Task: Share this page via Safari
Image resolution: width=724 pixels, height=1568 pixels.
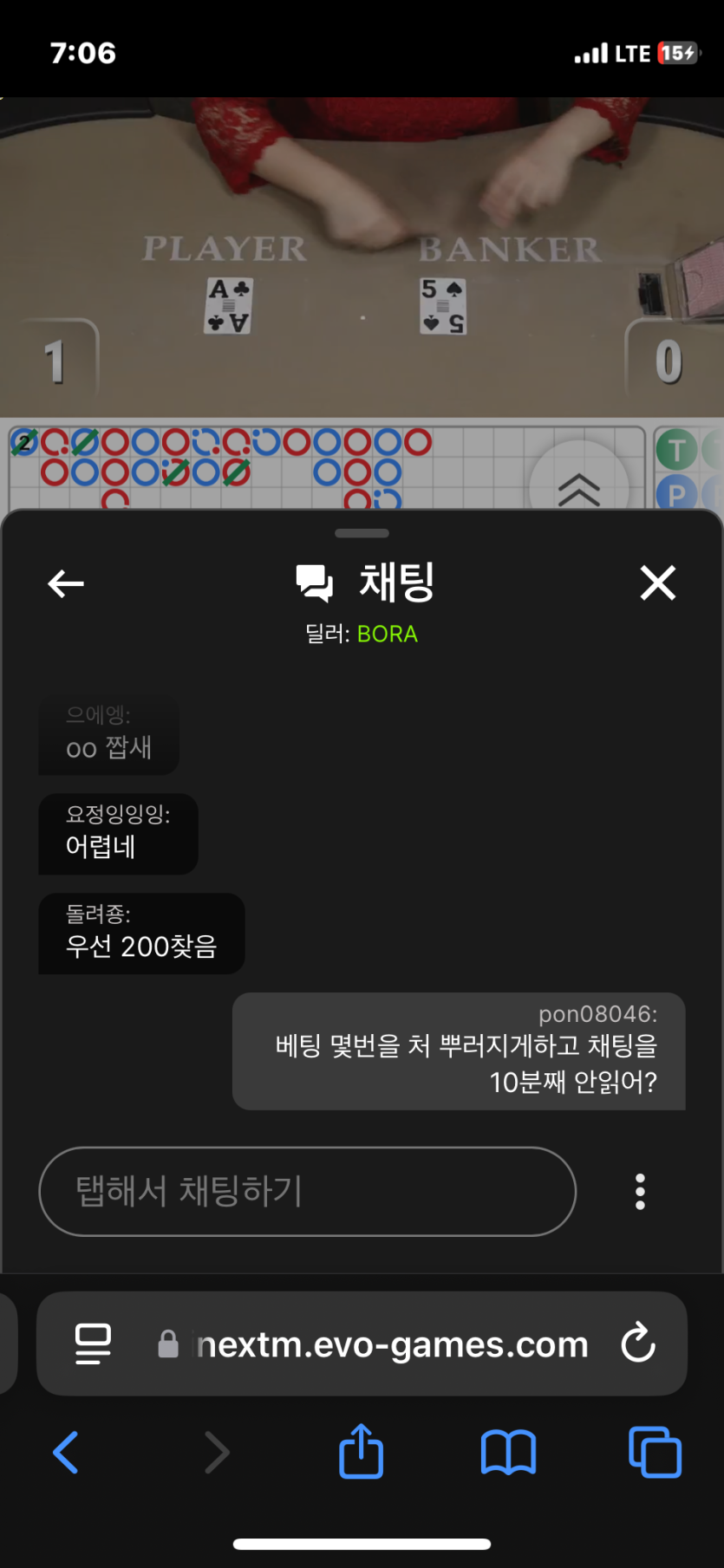Action: point(362,1452)
